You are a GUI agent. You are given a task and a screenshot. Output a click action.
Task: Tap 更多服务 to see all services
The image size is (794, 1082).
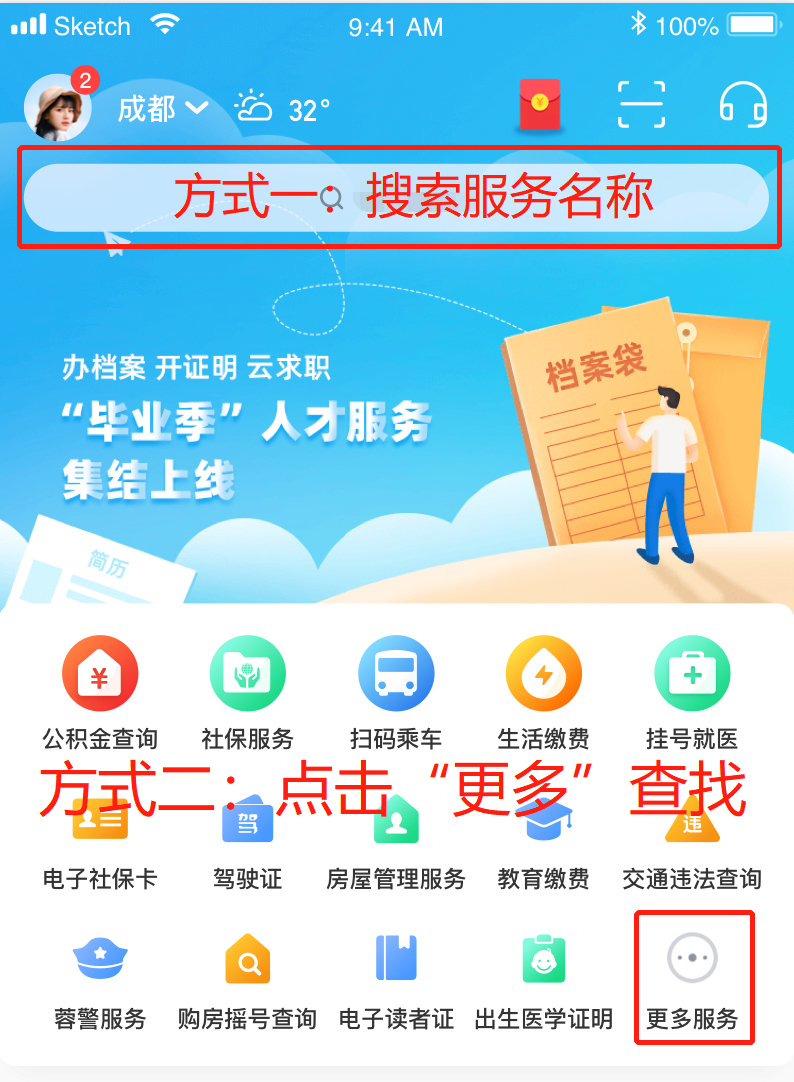click(x=692, y=978)
